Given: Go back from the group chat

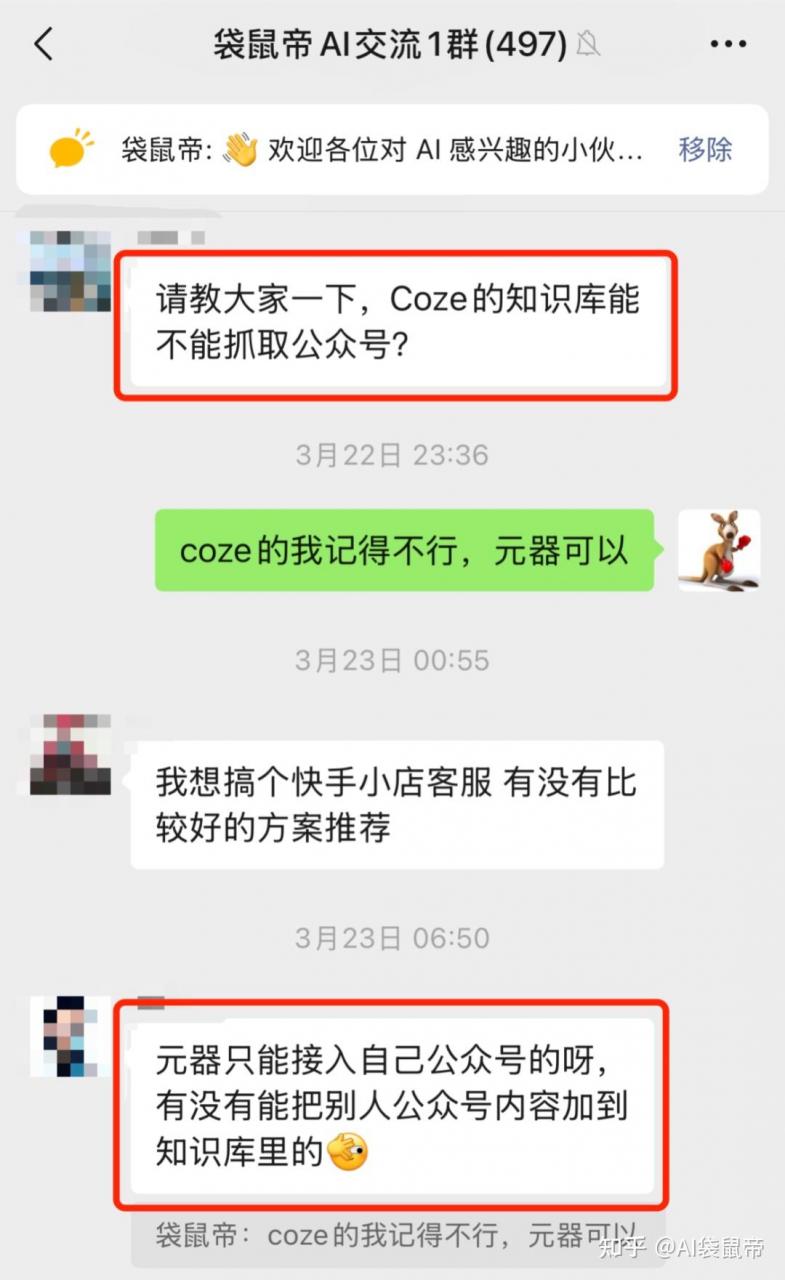Looking at the screenshot, I should click(44, 44).
